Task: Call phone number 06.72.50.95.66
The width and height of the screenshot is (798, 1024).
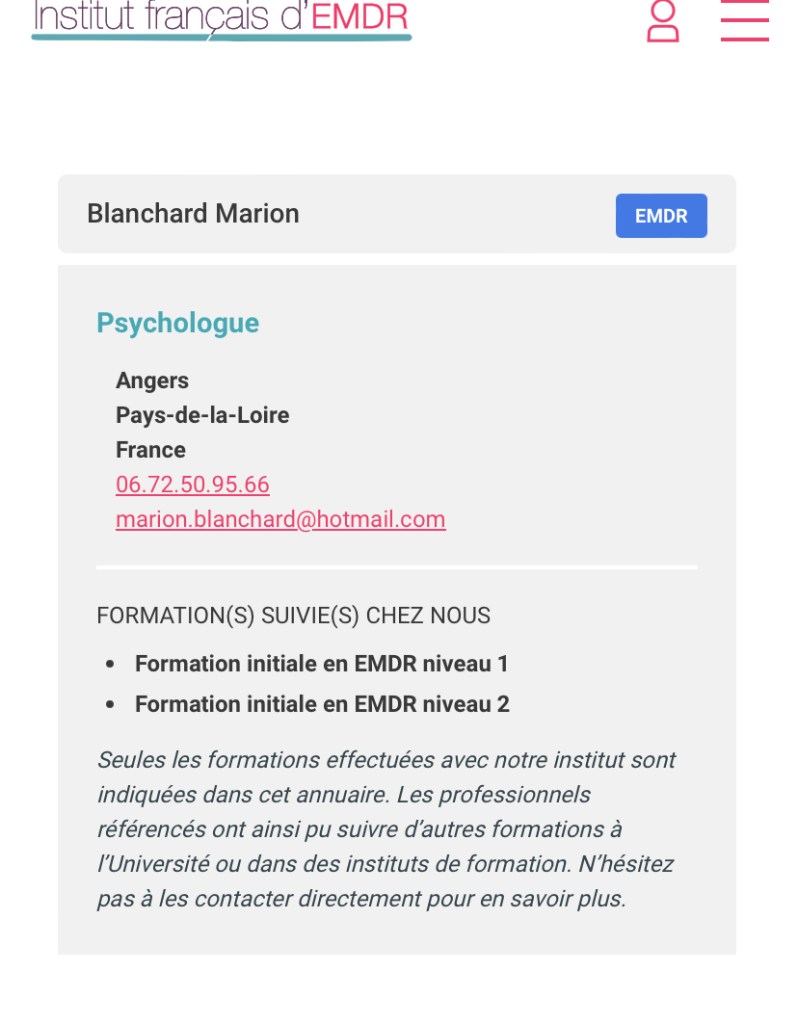Action: pos(193,485)
